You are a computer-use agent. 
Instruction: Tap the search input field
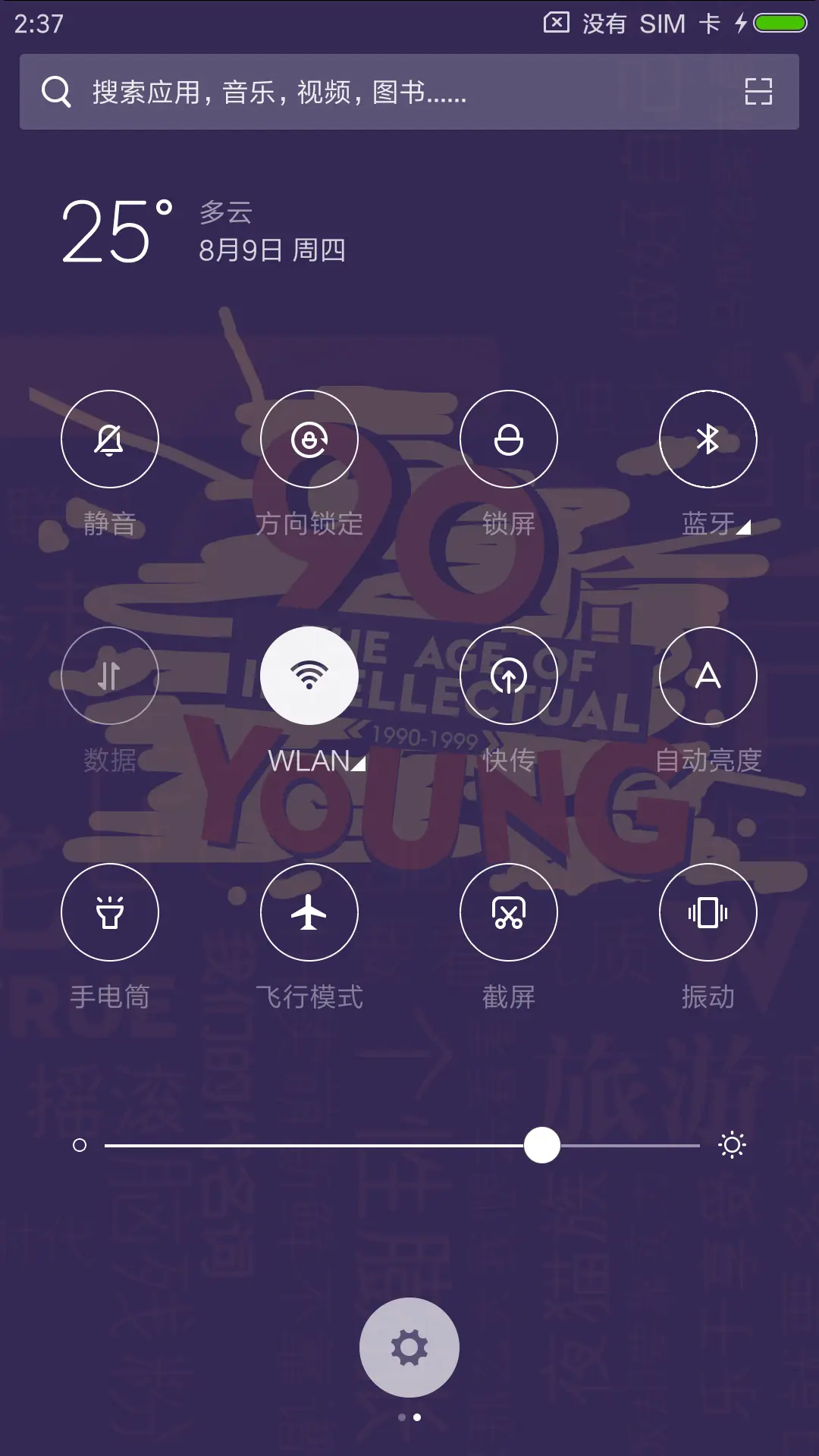341,93
